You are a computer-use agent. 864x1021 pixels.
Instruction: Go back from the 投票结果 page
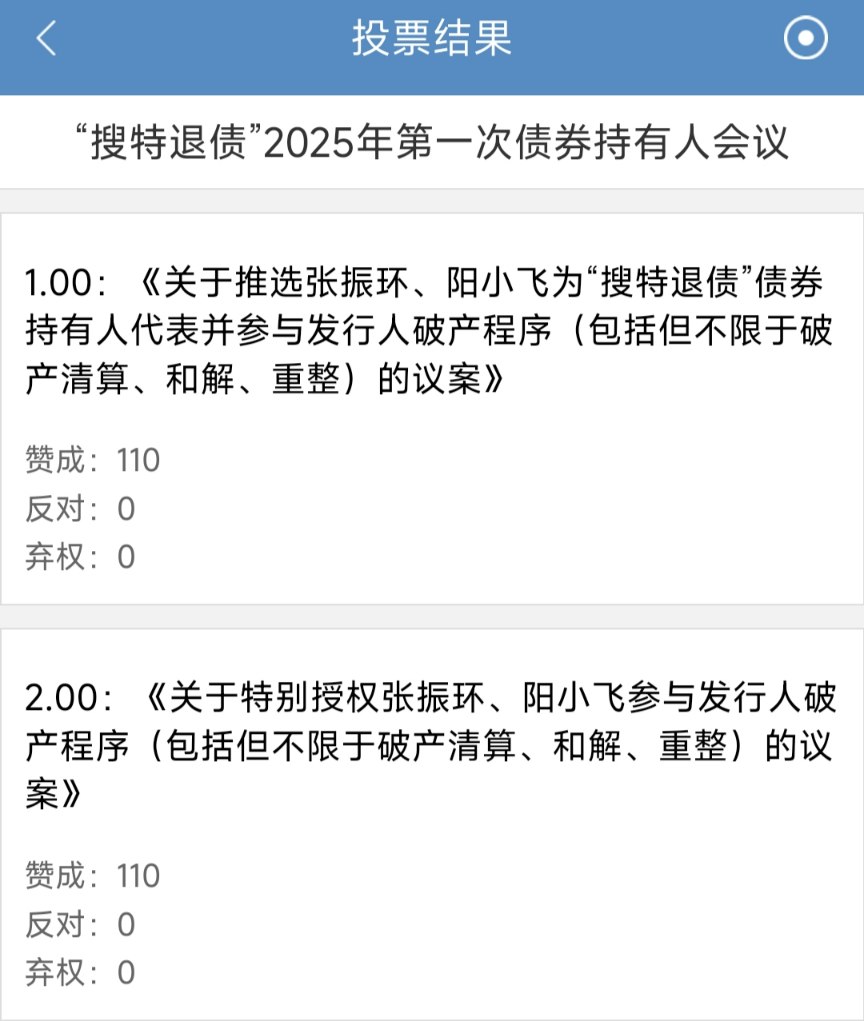coord(46,39)
